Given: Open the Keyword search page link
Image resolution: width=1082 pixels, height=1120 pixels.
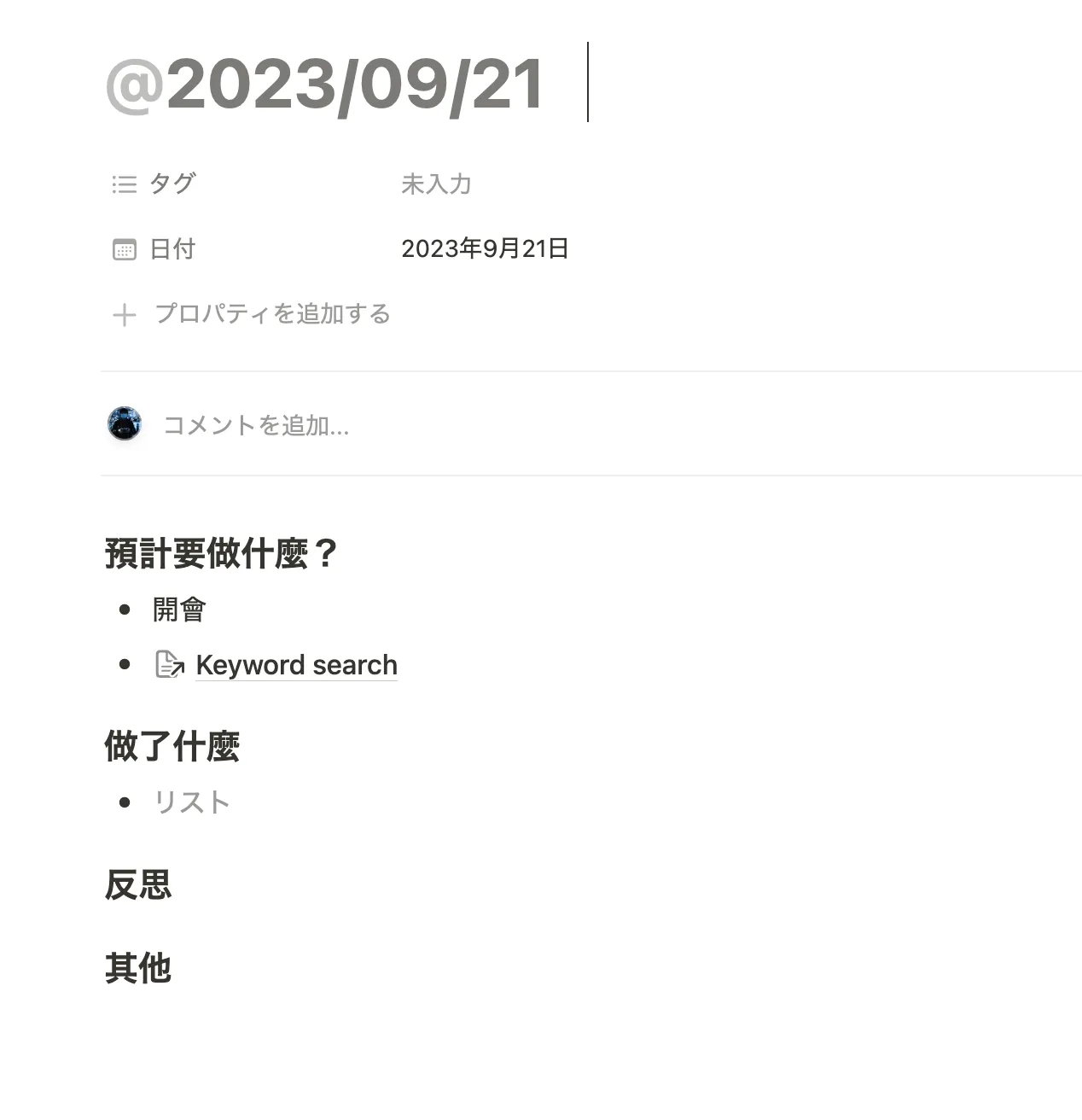Looking at the screenshot, I should tap(295, 665).
